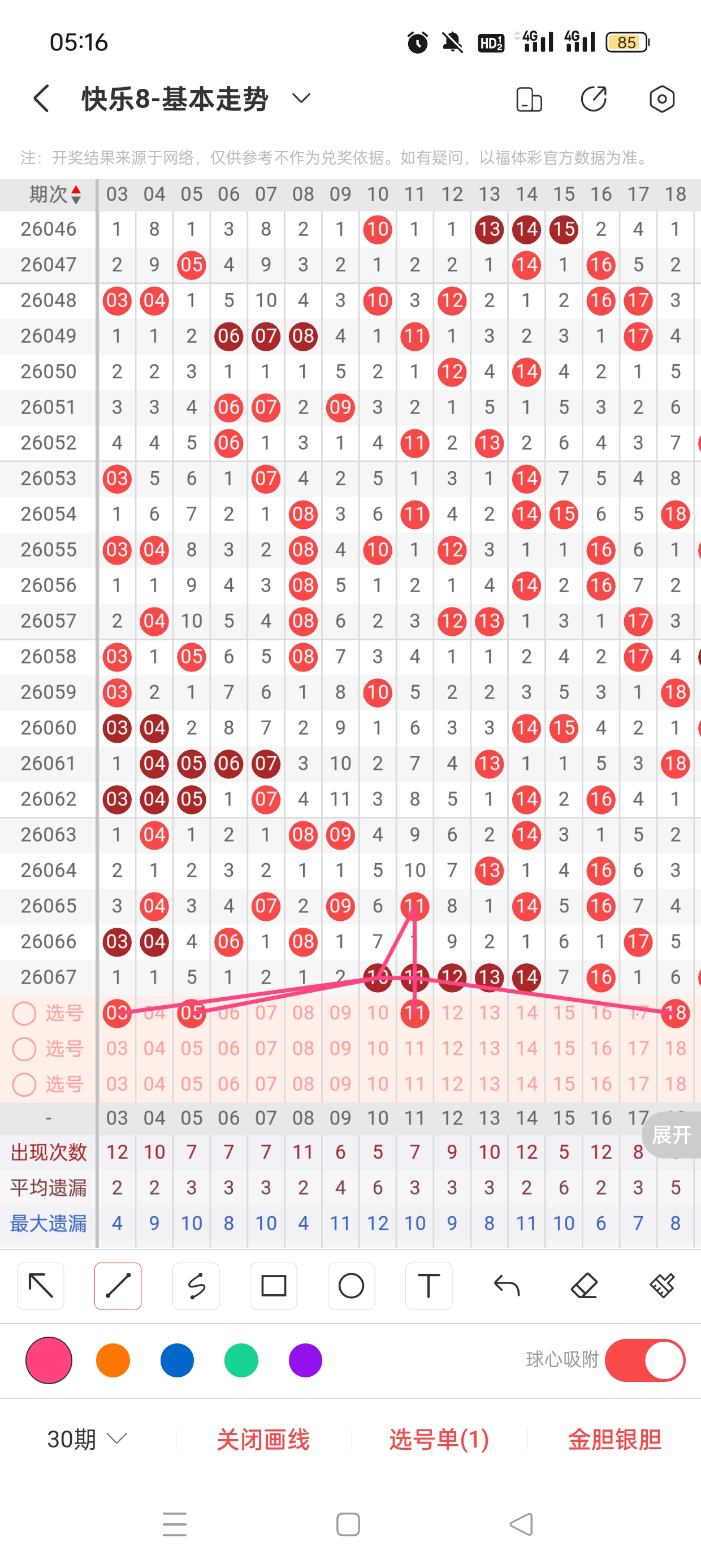Go back using the header arrow
Viewport: 701px width, 1568px height.
point(41,98)
